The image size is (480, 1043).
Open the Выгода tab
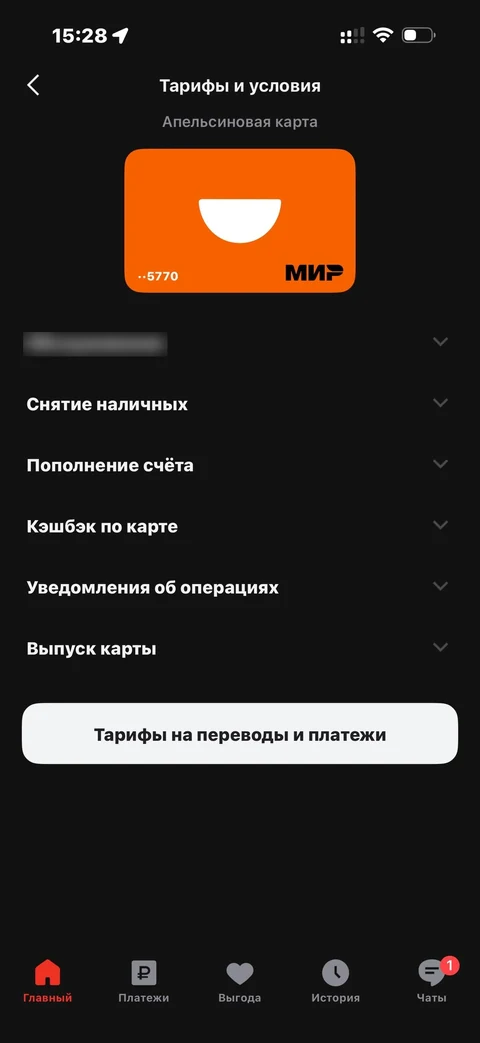(239, 981)
